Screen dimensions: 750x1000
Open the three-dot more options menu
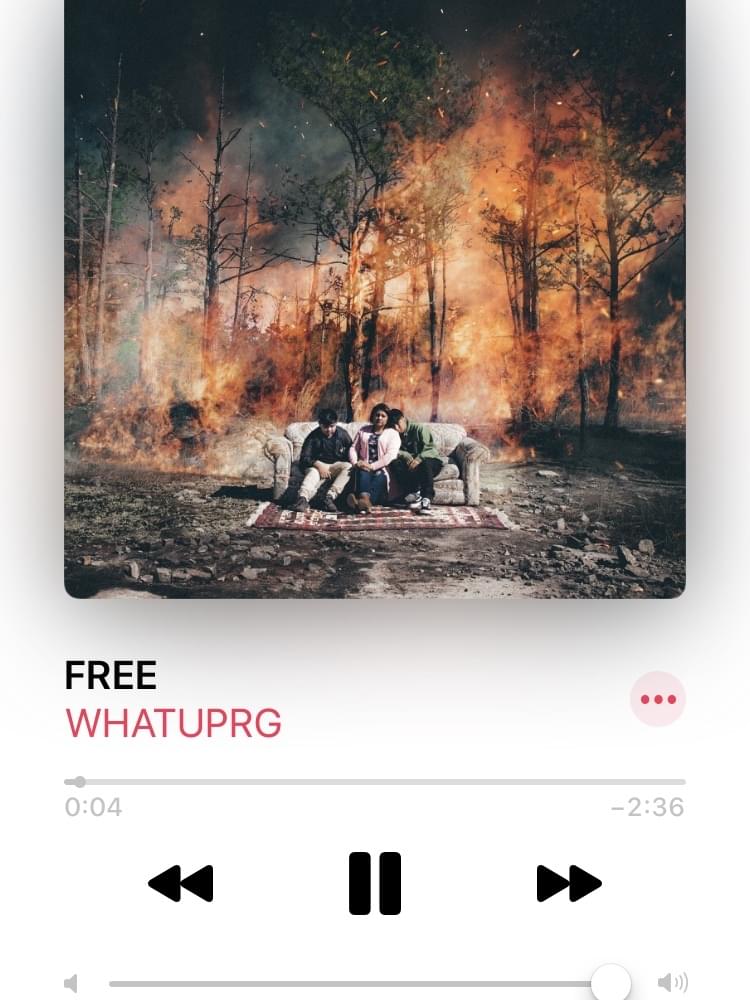point(657,699)
